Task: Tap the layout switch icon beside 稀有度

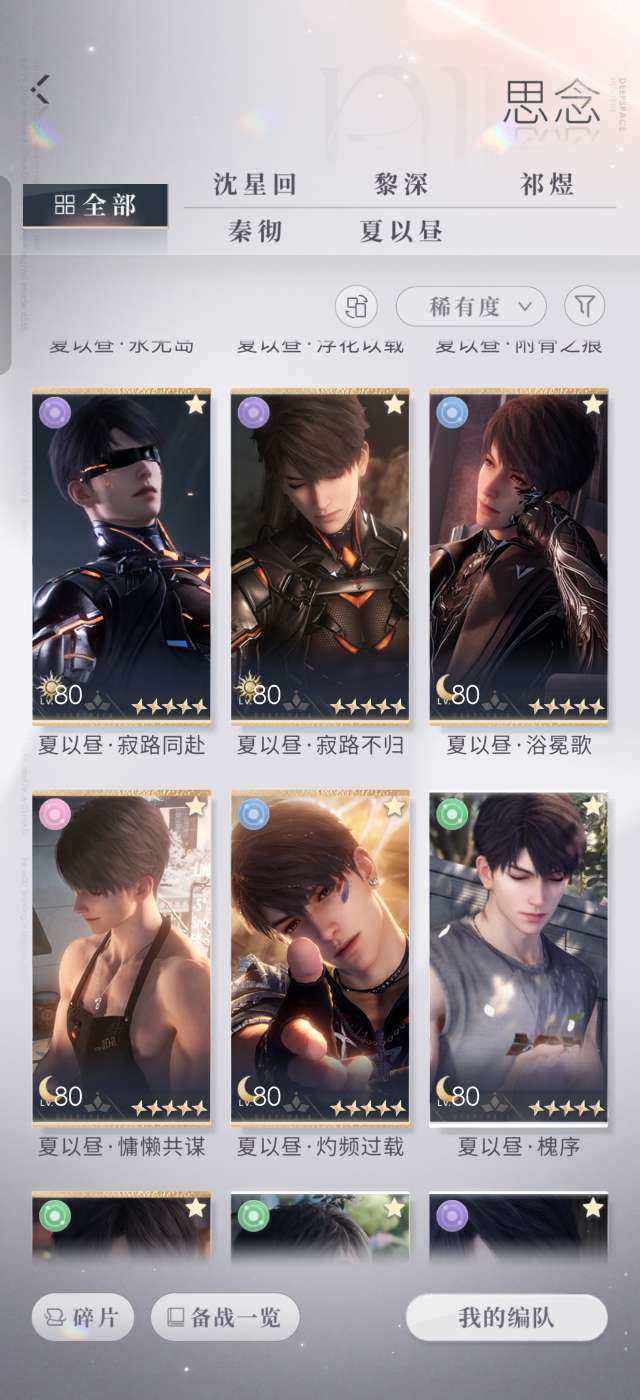Action: (x=356, y=307)
